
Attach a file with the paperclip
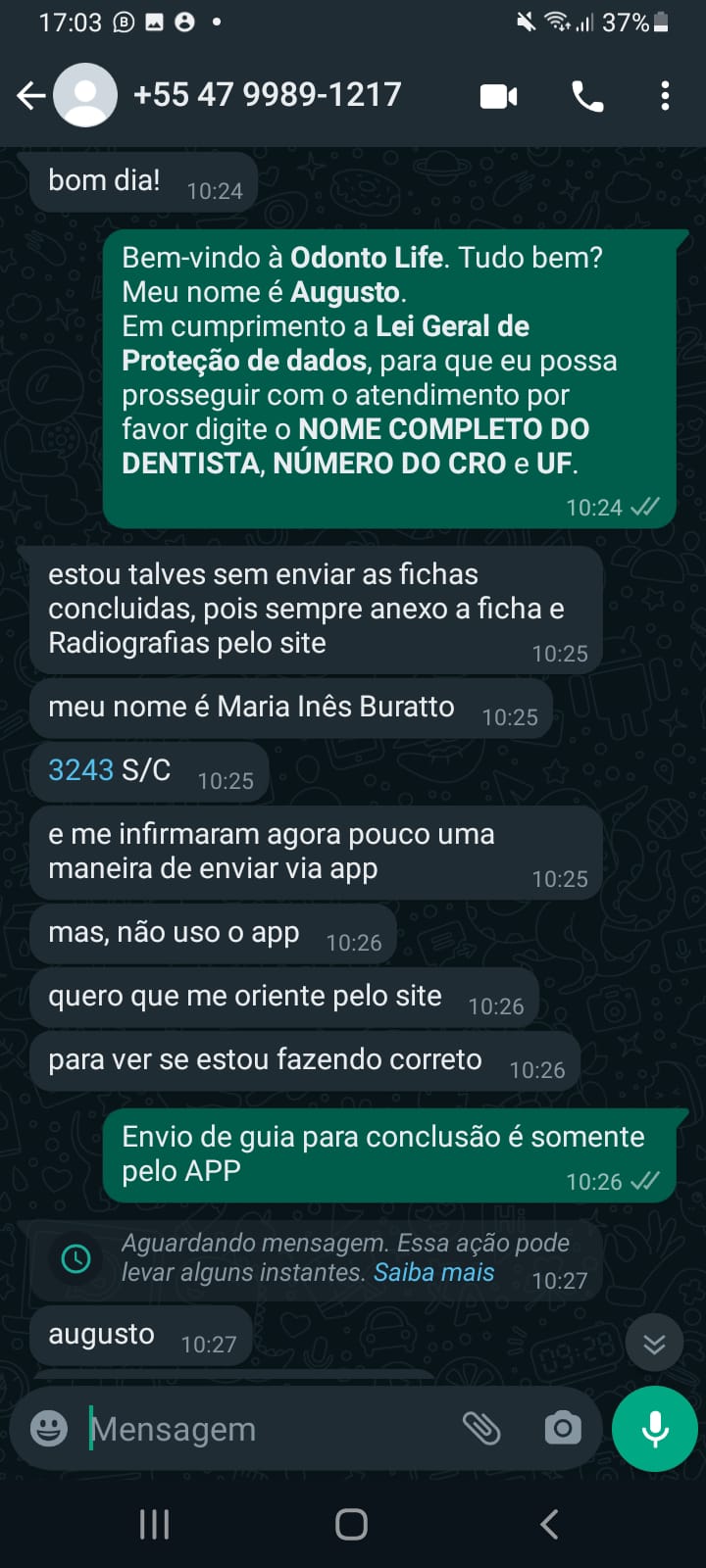coord(481,1429)
